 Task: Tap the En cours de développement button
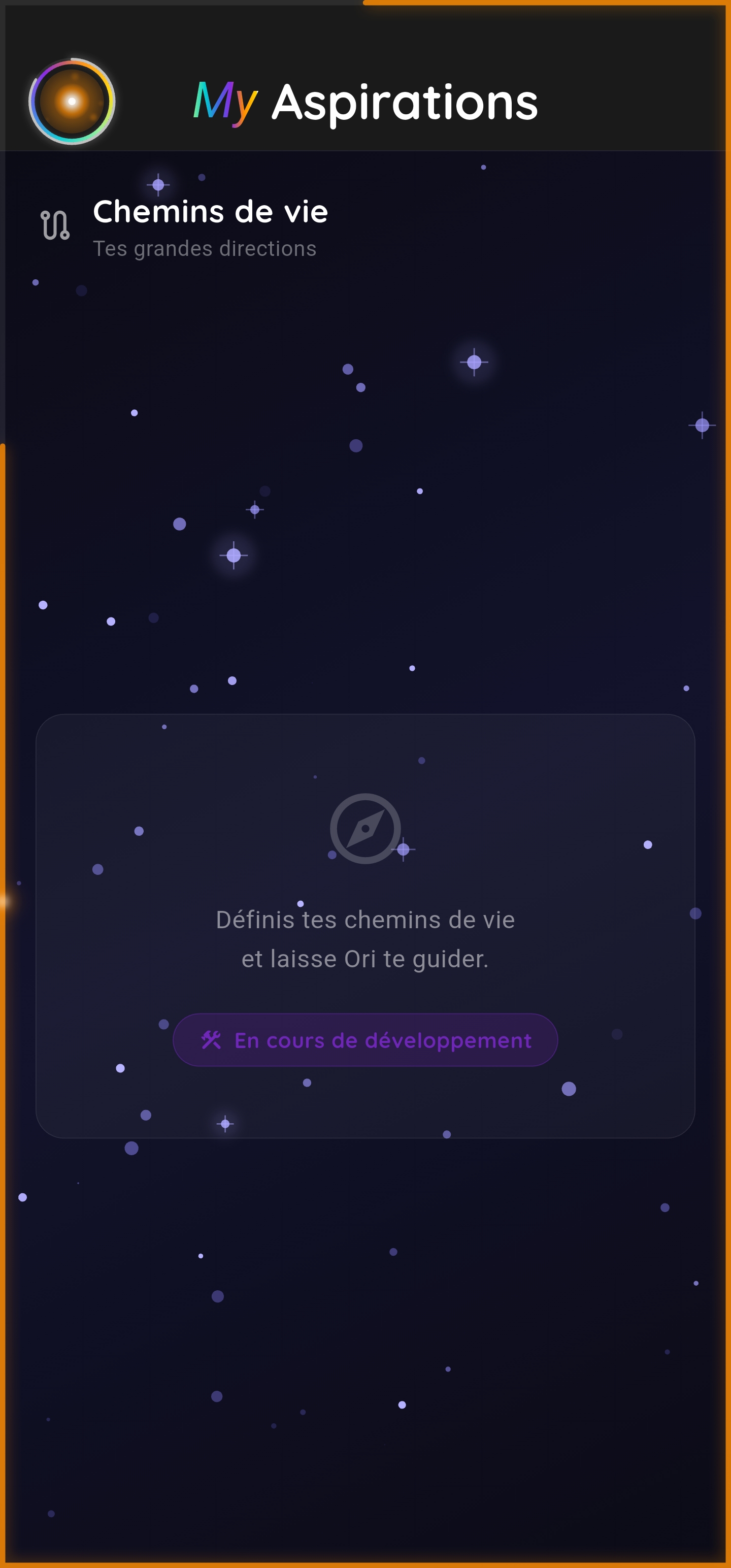[x=365, y=1039]
